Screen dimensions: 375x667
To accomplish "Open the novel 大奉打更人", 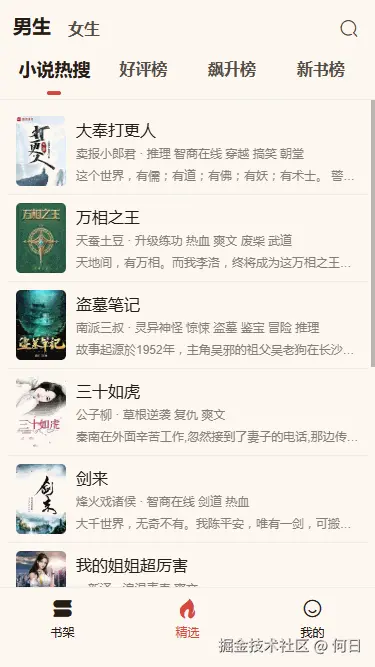I will (188, 151).
